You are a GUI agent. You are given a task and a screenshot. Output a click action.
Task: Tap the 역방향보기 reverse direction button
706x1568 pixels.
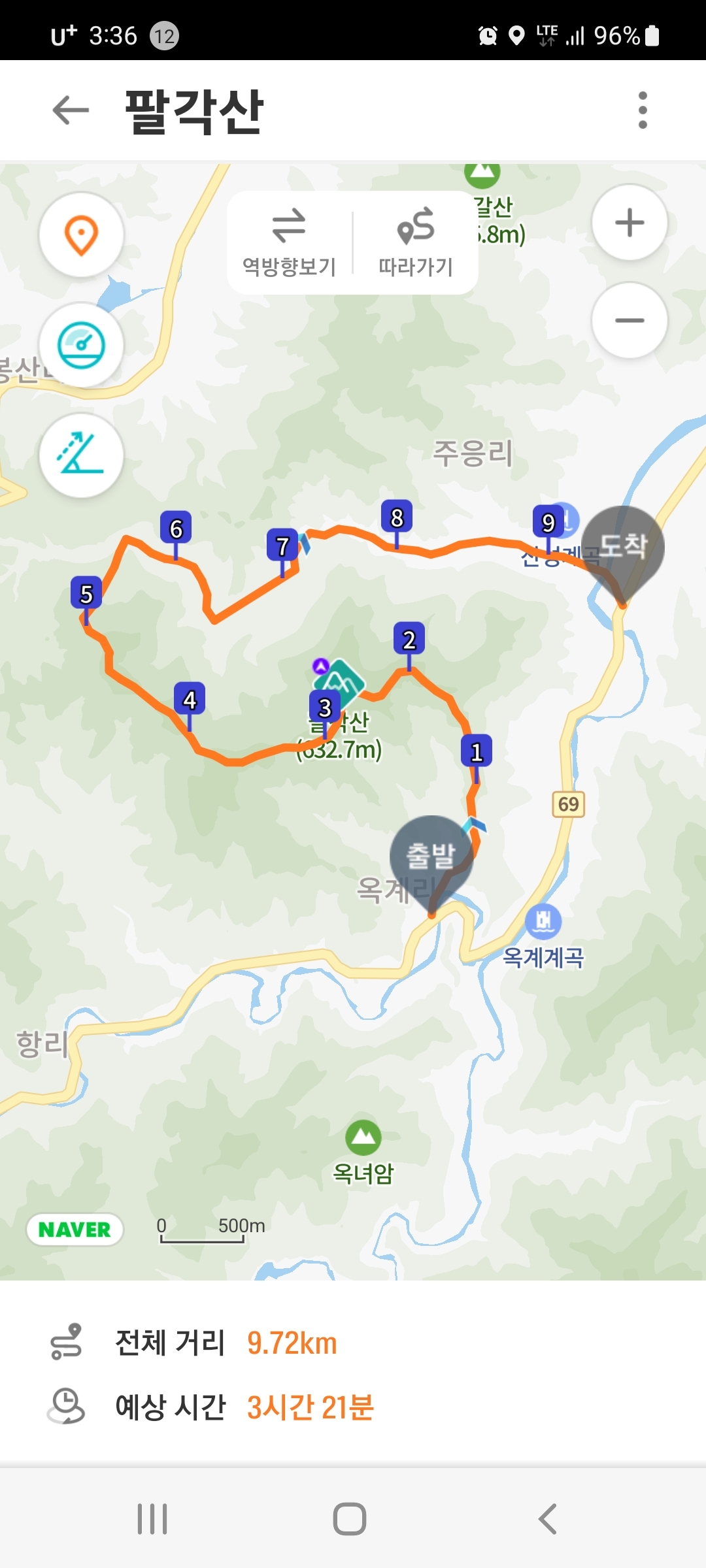289,242
